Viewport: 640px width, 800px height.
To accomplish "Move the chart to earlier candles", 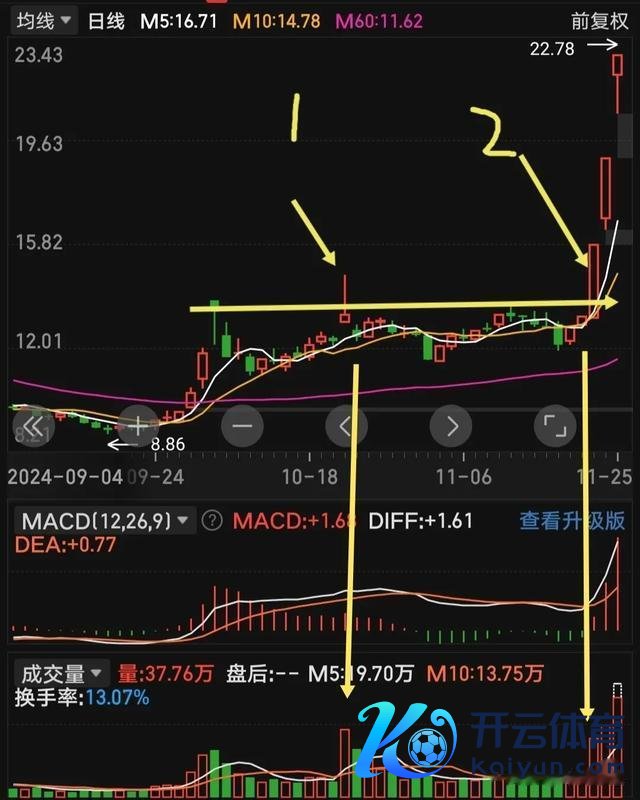I will click(x=346, y=427).
